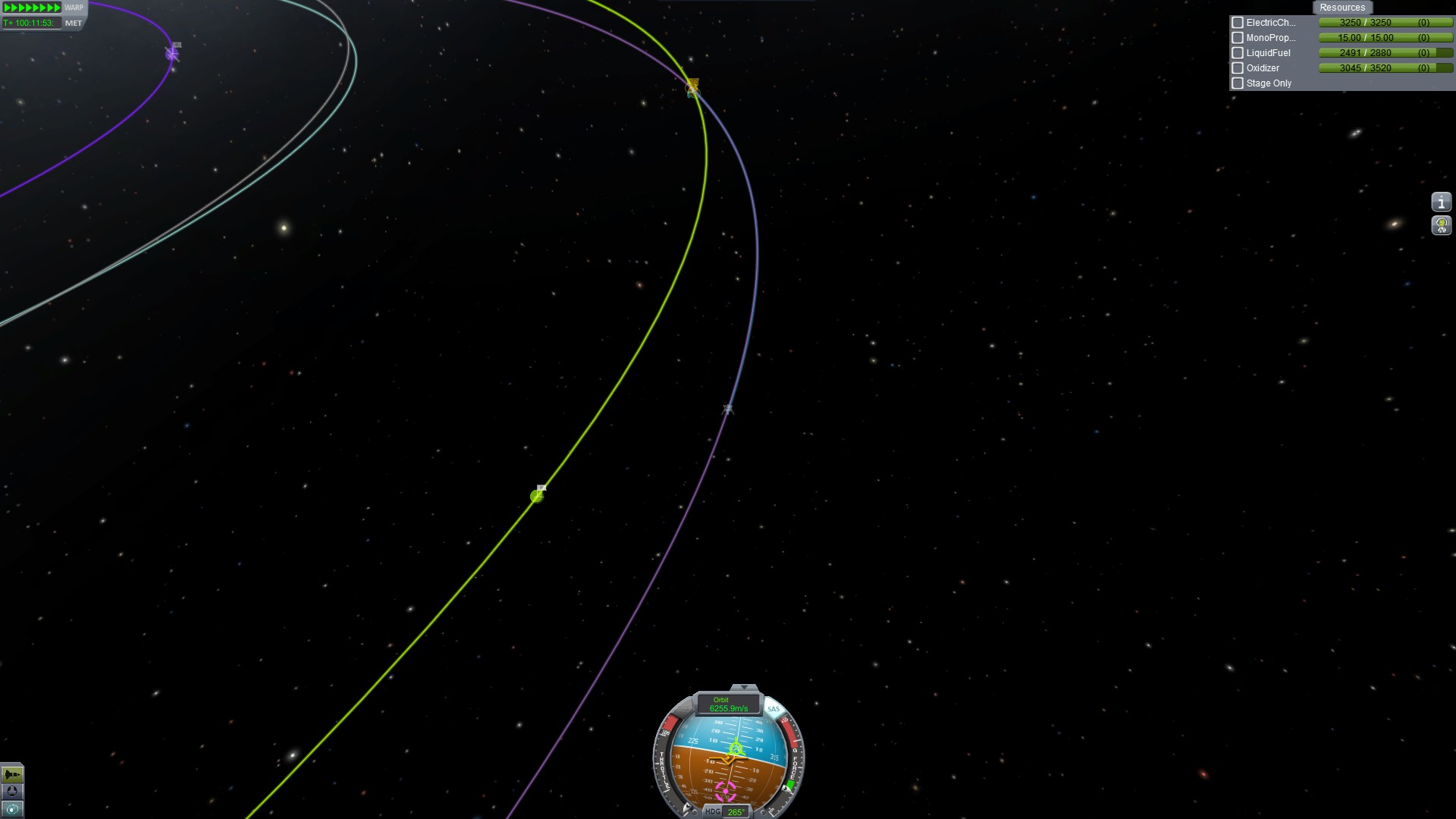Toggle the middle map filter button
The width and height of the screenshot is (1456, 819).
12,792
